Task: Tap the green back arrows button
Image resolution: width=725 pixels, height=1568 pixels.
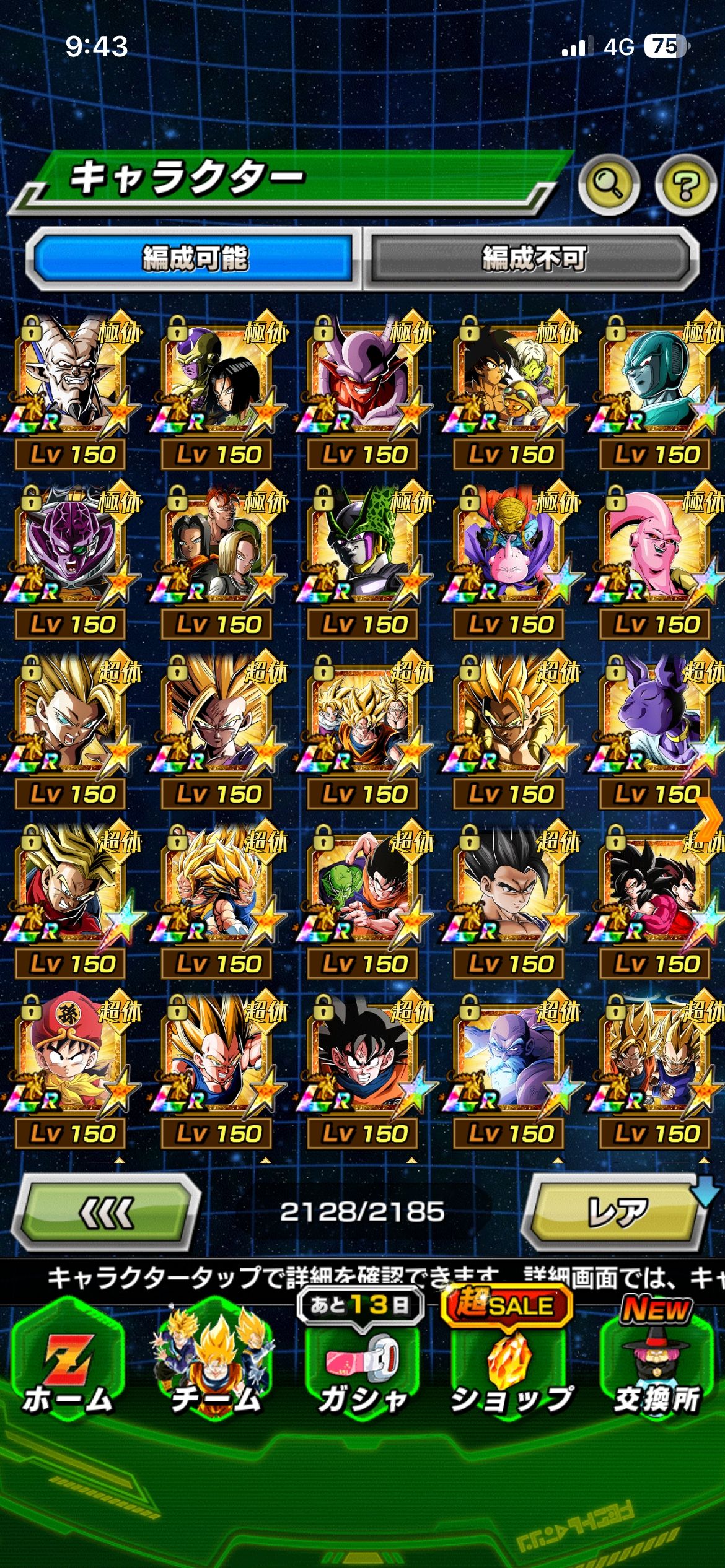Action: click(107, 1211)
